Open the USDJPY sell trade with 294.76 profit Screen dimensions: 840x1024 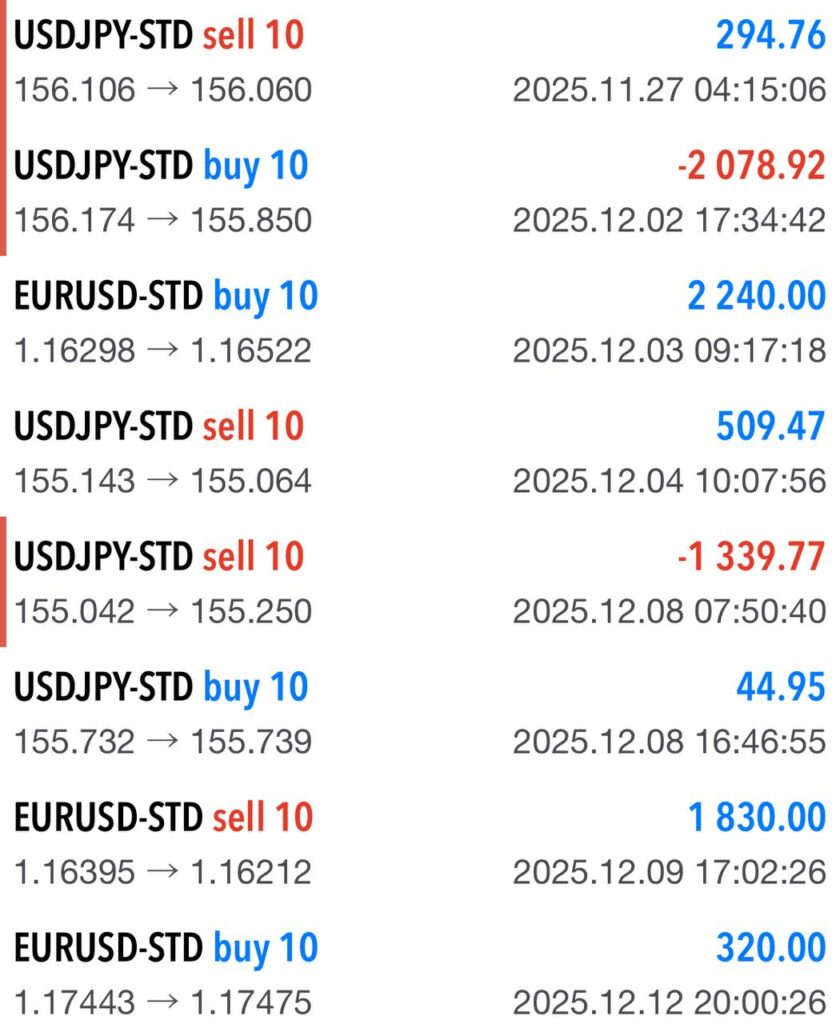point(420,62)
